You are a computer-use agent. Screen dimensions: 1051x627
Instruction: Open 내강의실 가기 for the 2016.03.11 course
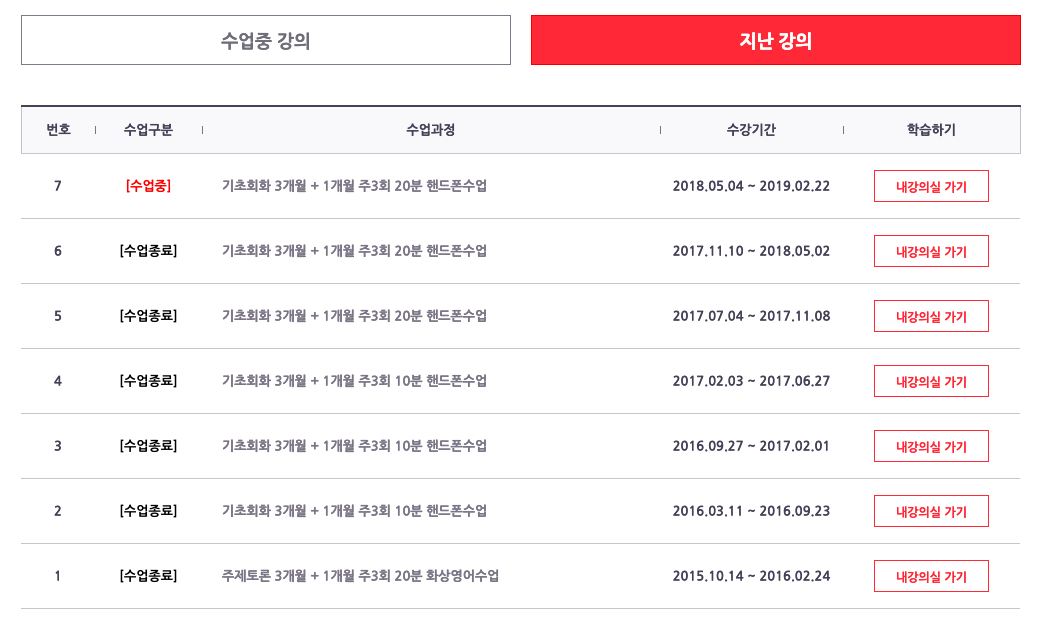[x=930, y=511]
